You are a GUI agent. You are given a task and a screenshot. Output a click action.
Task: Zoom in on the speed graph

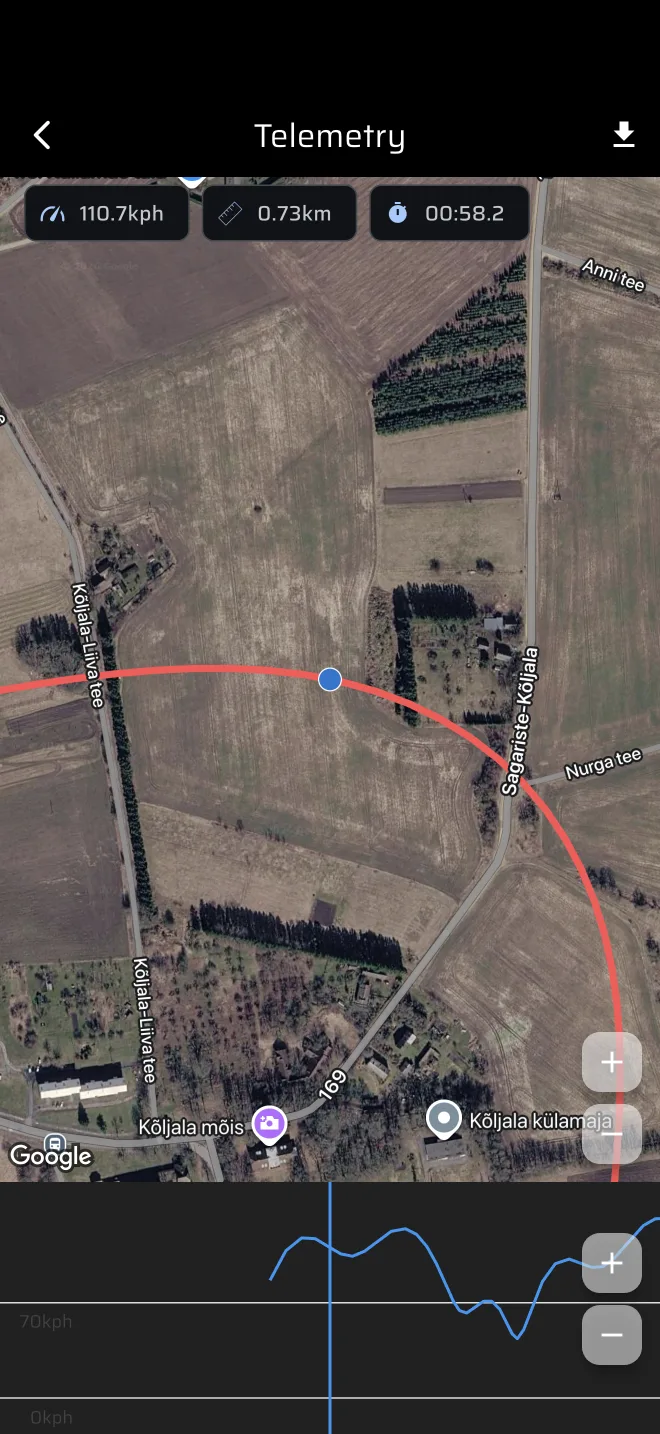pyautogui.click(x=612, y=1263)
